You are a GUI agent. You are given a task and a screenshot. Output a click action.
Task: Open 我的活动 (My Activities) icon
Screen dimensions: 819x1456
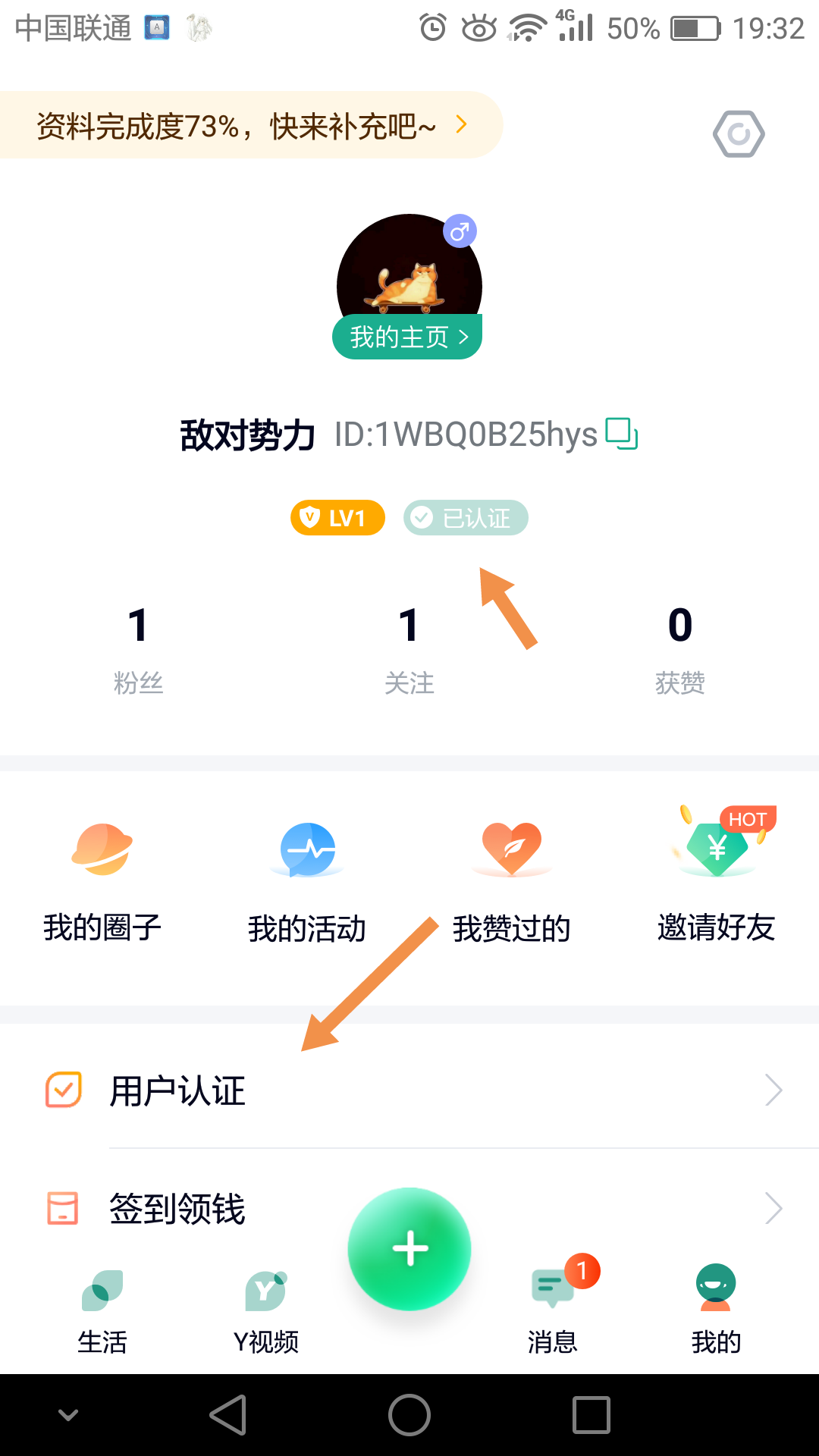[306, 849]
